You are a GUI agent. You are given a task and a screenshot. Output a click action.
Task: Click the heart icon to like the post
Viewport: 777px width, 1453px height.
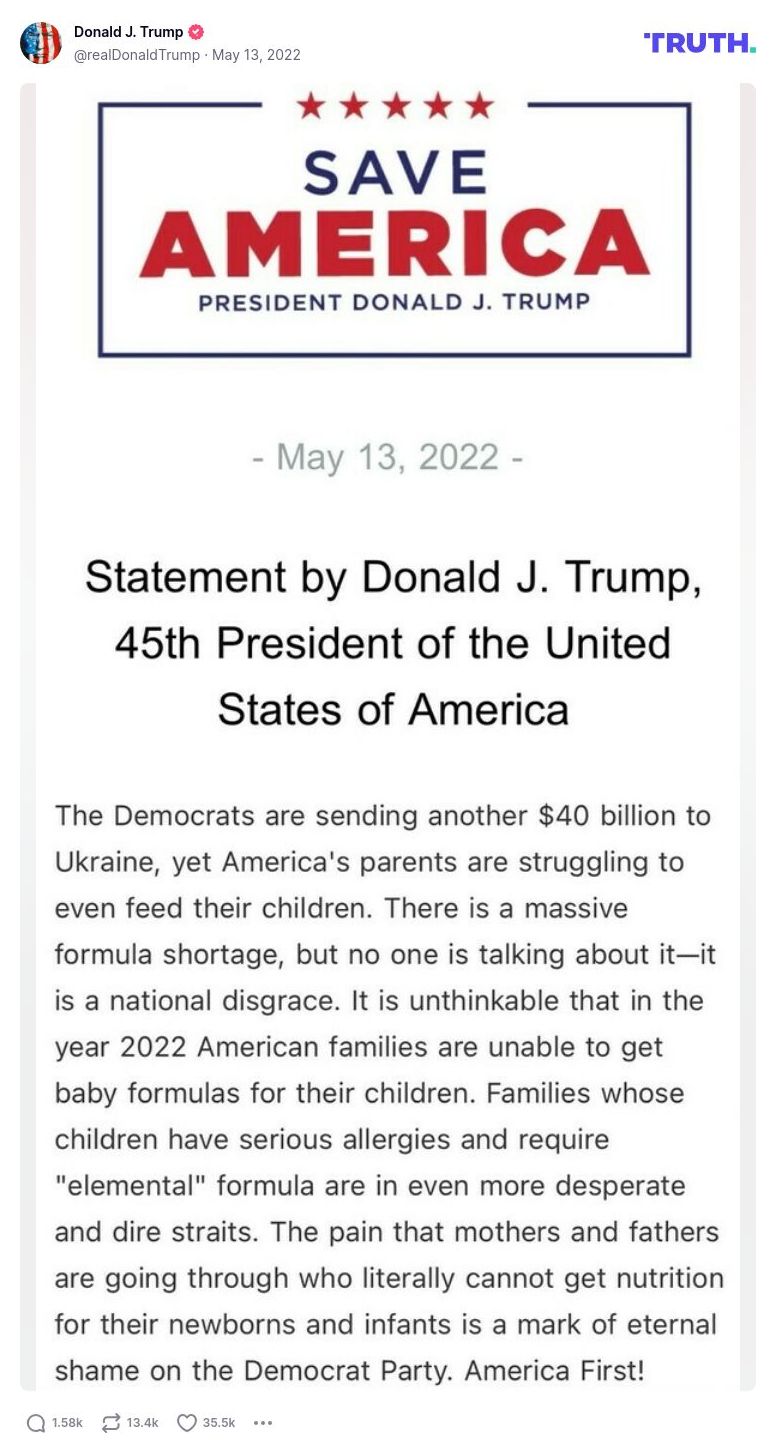[186, 1421]
